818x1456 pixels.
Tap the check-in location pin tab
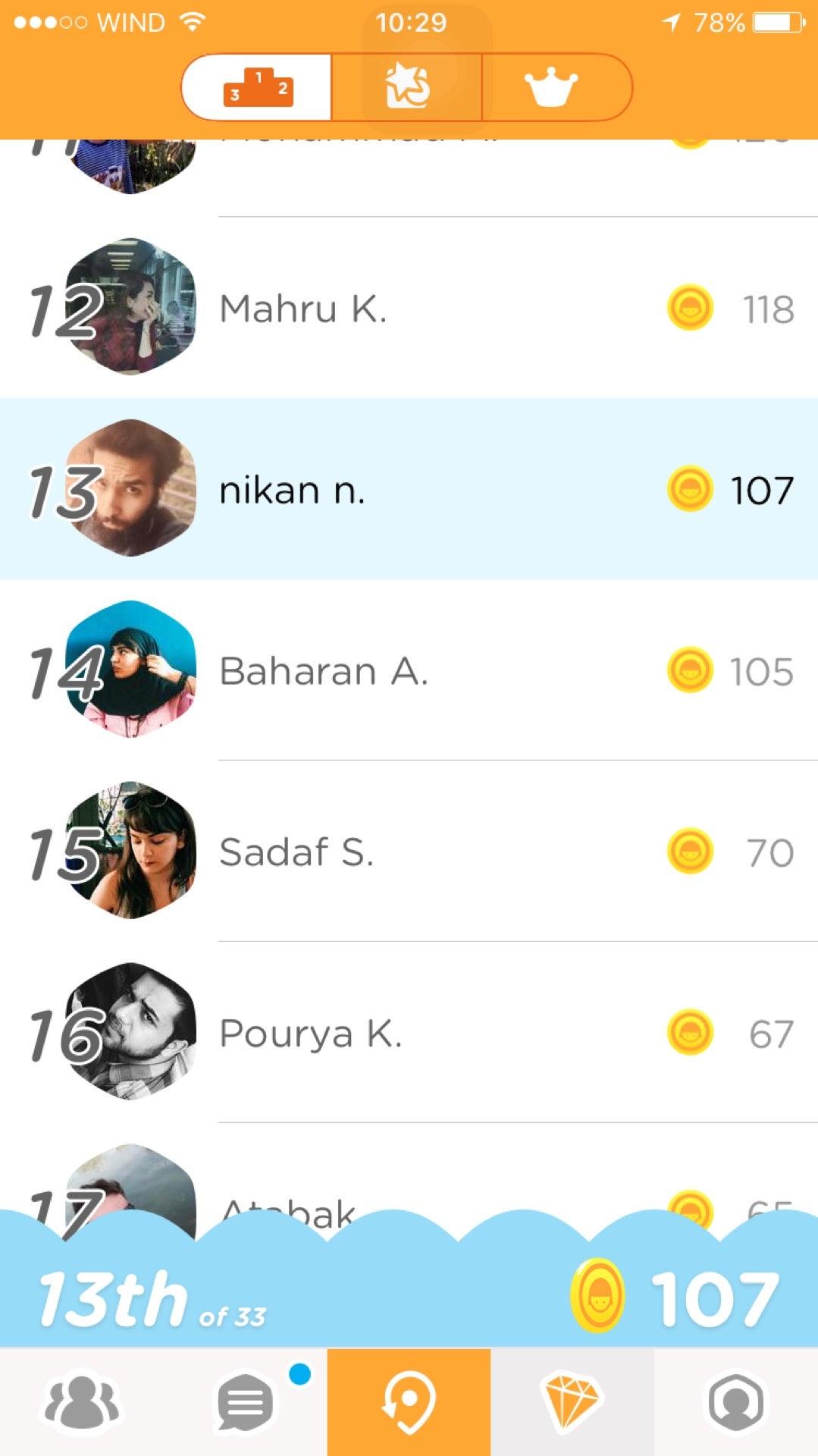click(x=409, y=1402)
